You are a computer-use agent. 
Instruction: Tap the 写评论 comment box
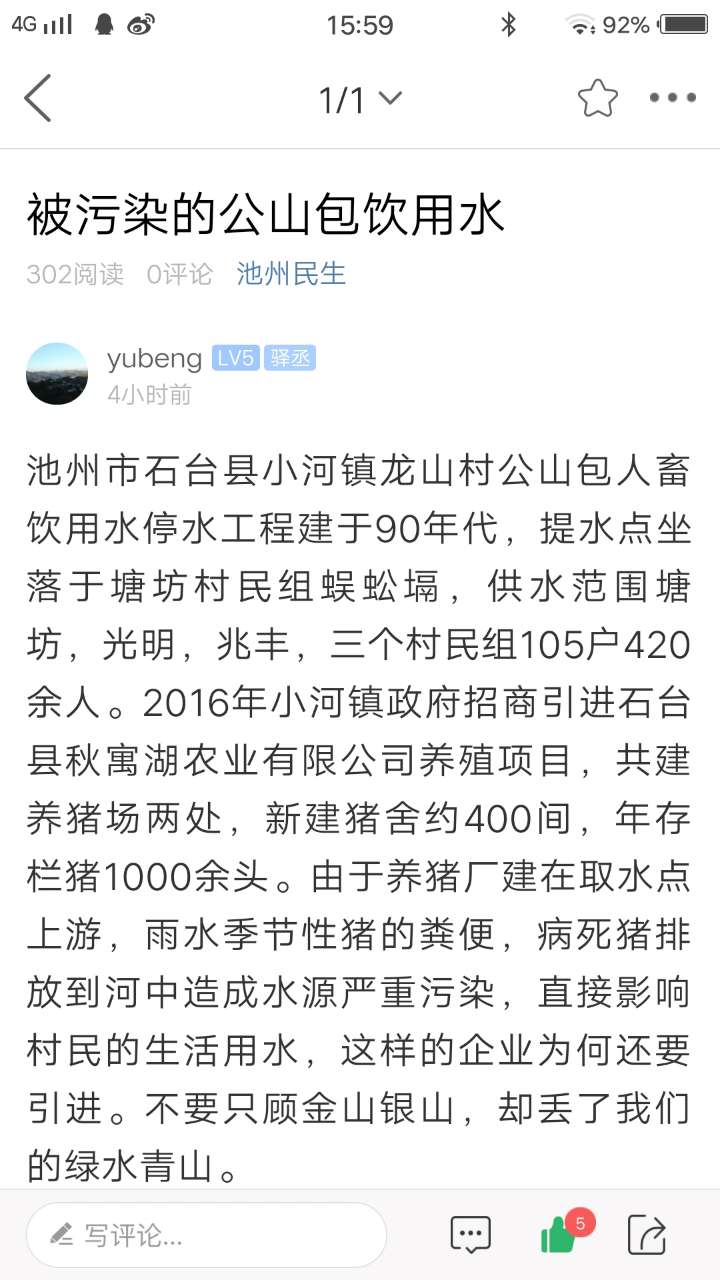click(x=206, y=1235)
